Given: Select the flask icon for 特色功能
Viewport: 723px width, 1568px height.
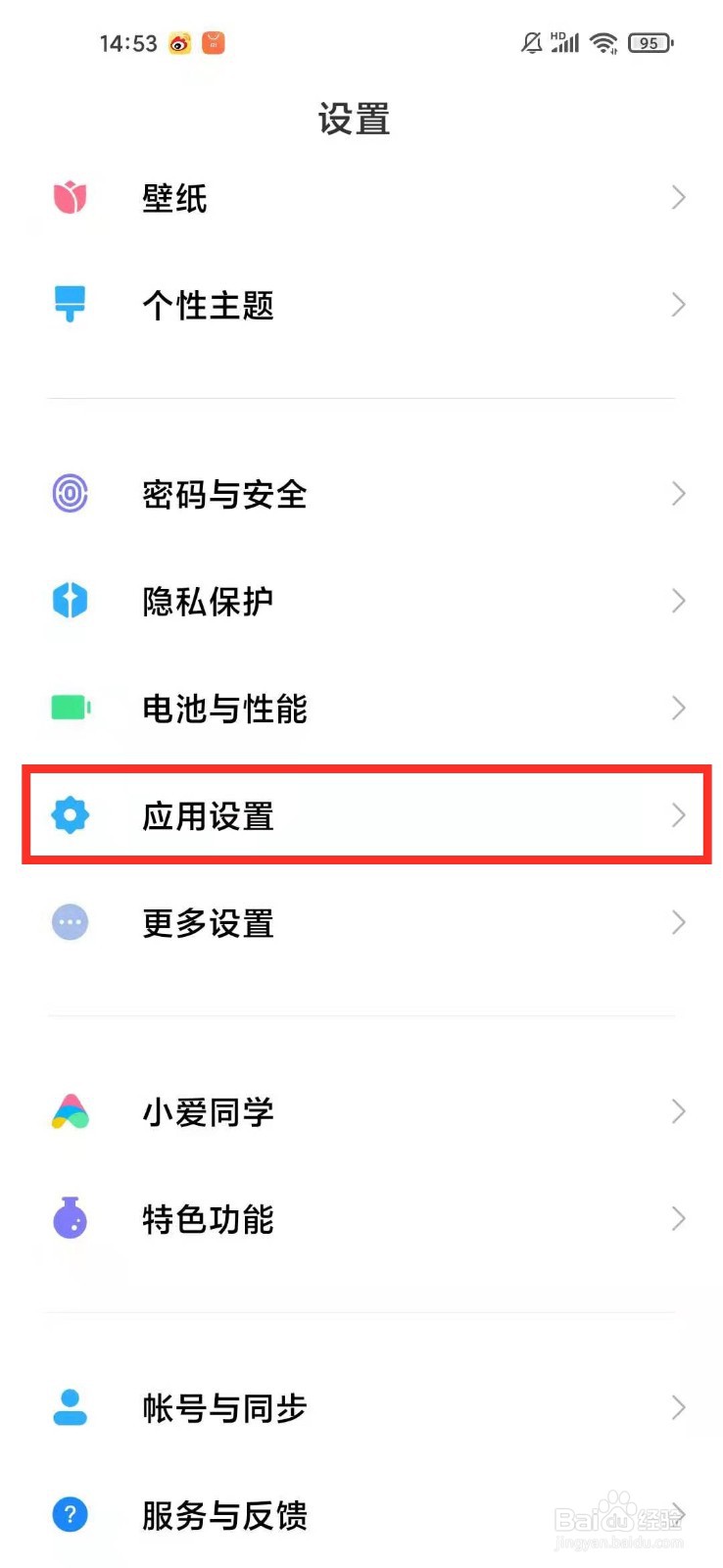Looking at the screenshot, I should [70, 1219].
